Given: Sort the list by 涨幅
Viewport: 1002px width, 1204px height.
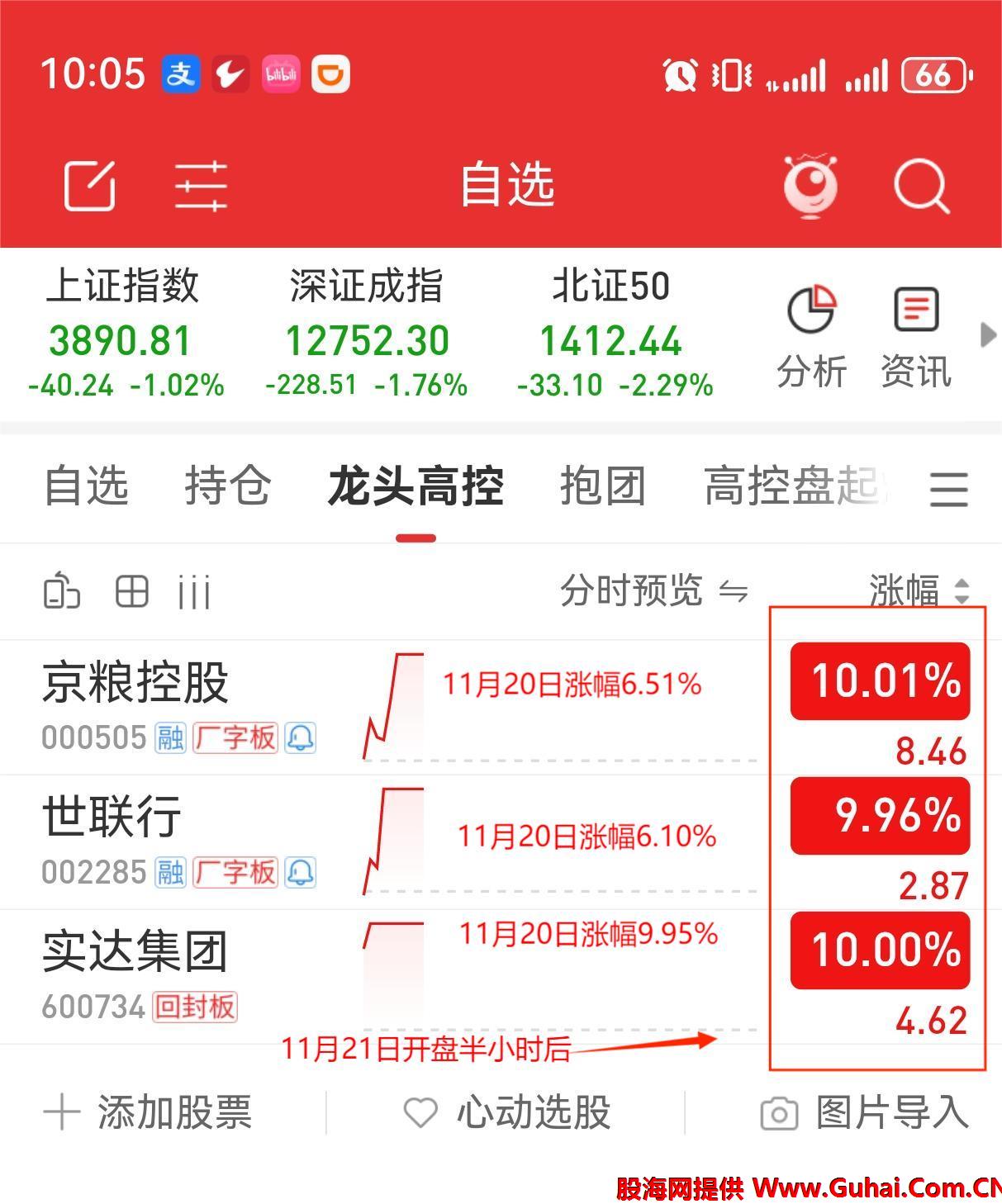Looking at the screenshot, I should click(917, 591).
